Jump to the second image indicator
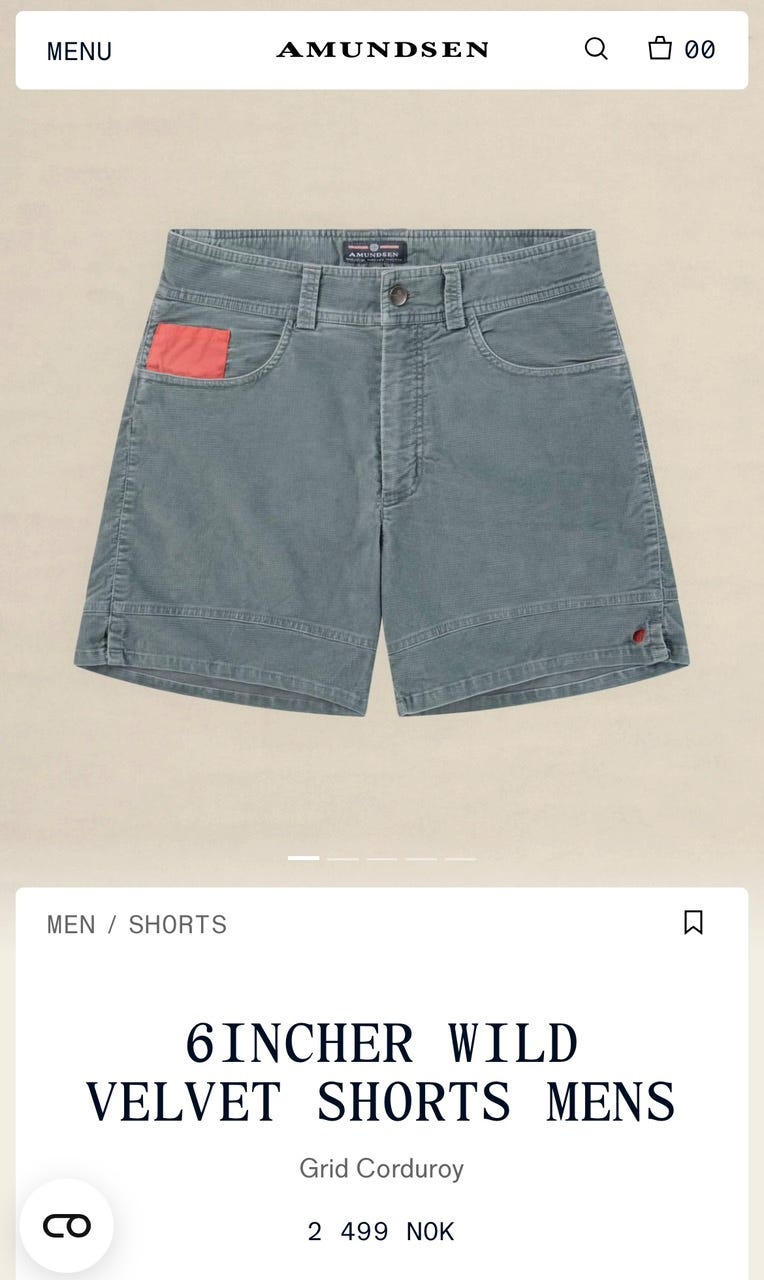 pyautogui.click(x=342, y=858)
